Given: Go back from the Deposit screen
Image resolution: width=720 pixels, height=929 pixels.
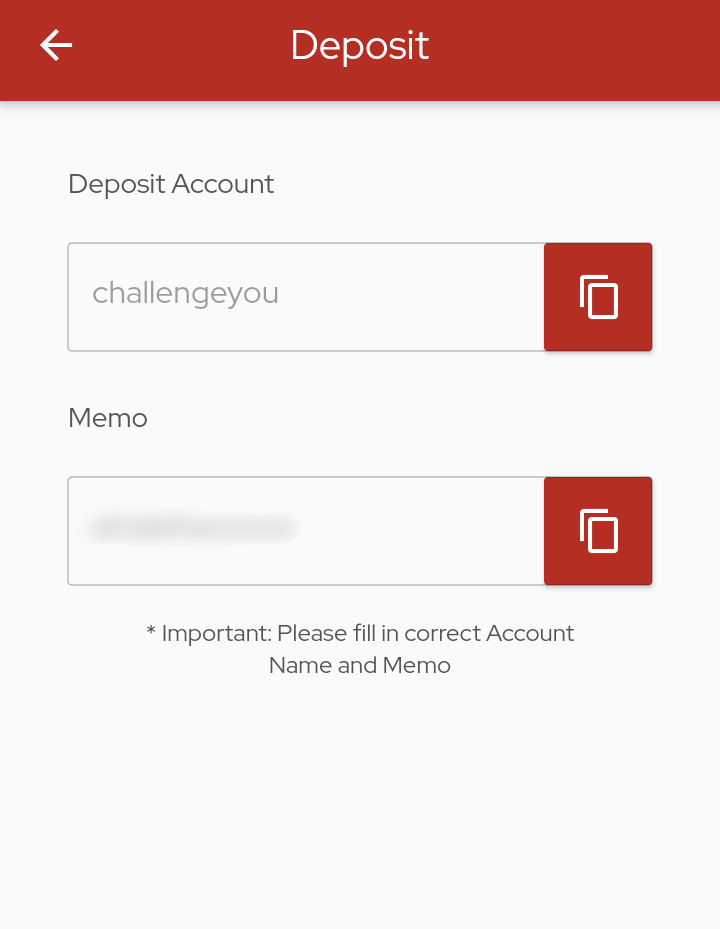Looking at the screenshot, I should 56,45.
